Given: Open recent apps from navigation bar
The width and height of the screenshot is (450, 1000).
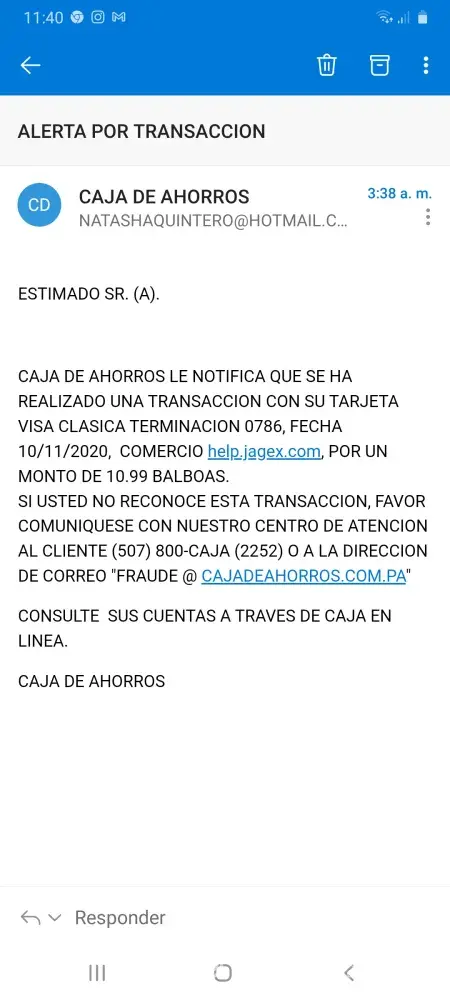Looking at the screenshot, I should tap(97, 973).
